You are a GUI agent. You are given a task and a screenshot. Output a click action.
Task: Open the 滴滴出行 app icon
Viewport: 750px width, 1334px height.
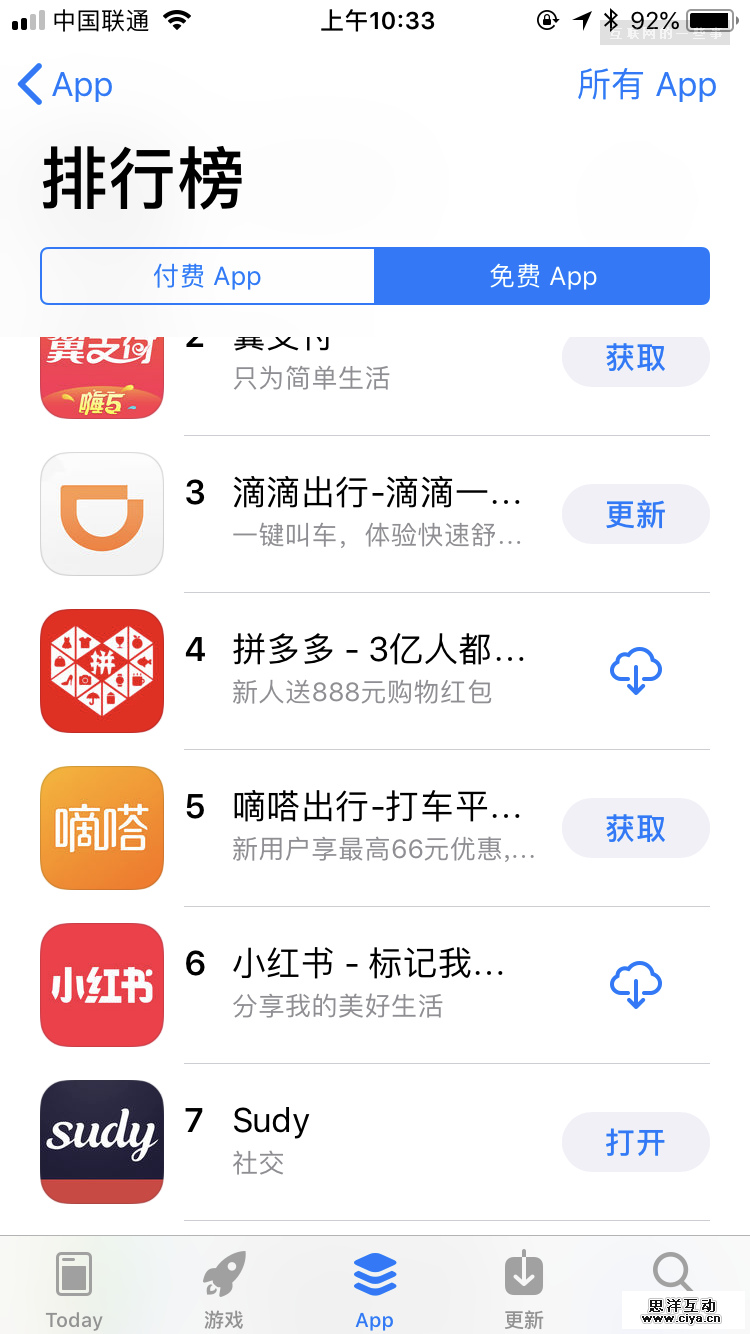coord(101,514)
